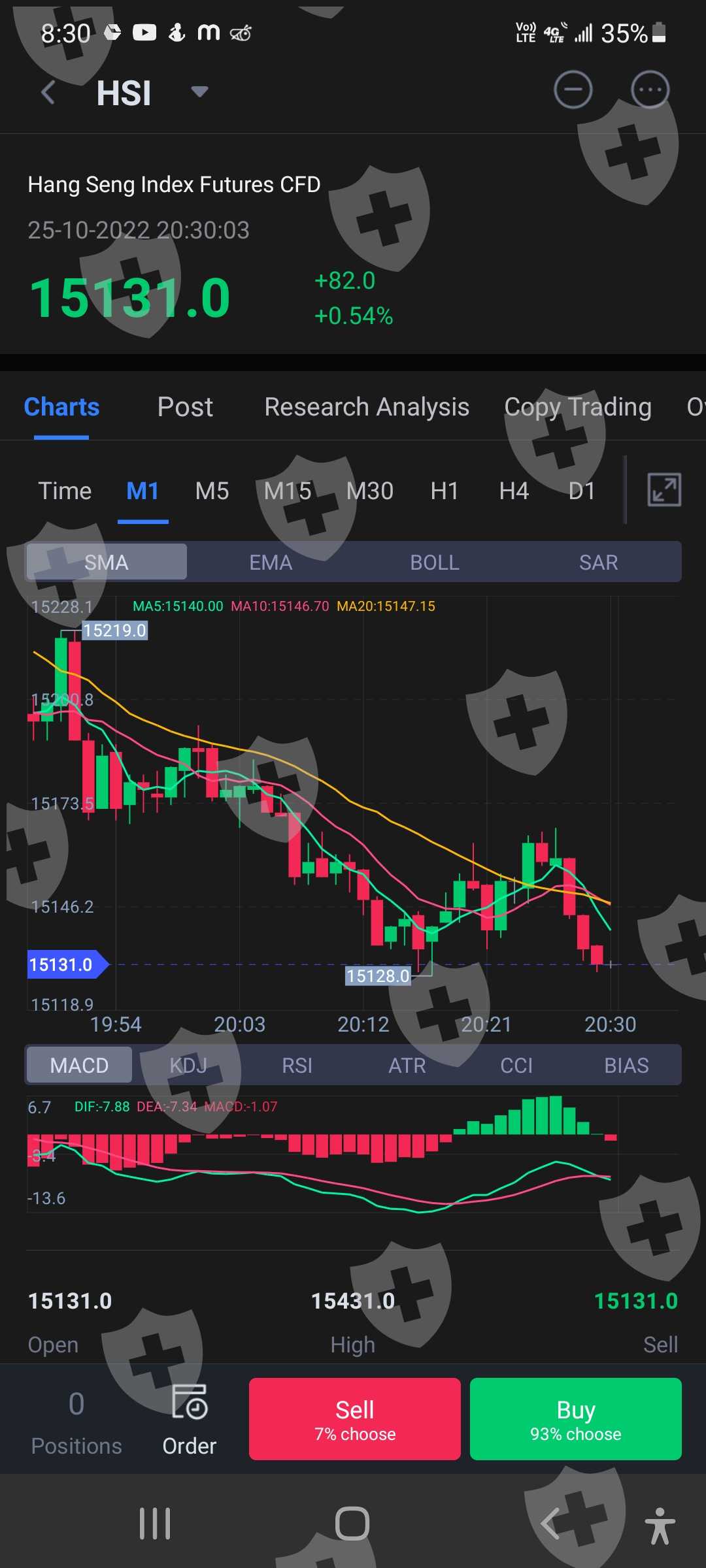Screen dimensions: 706x1568
Task: Expand the HSI symbol dropdown
Action: [199, 91]
